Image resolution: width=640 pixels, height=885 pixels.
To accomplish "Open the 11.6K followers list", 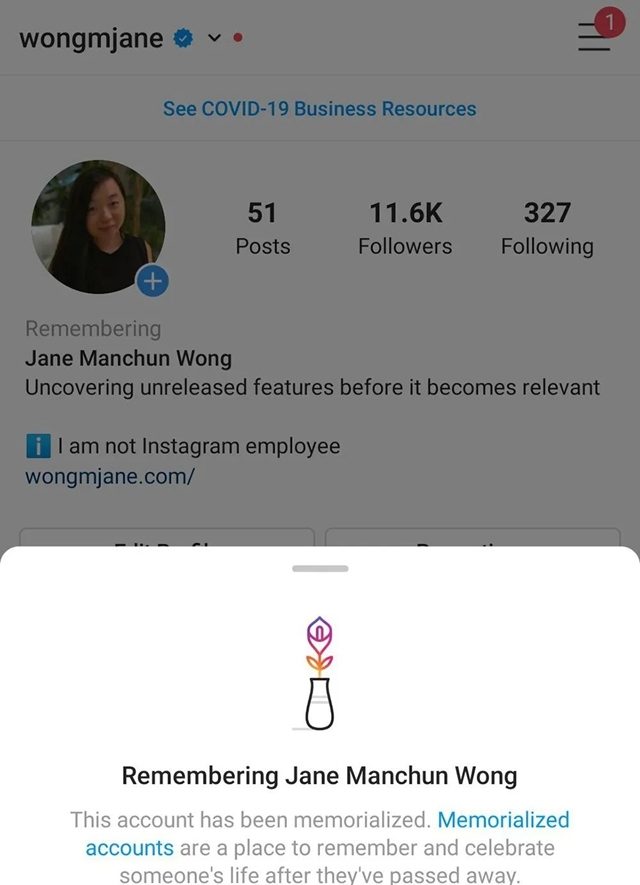I will 405,228.
